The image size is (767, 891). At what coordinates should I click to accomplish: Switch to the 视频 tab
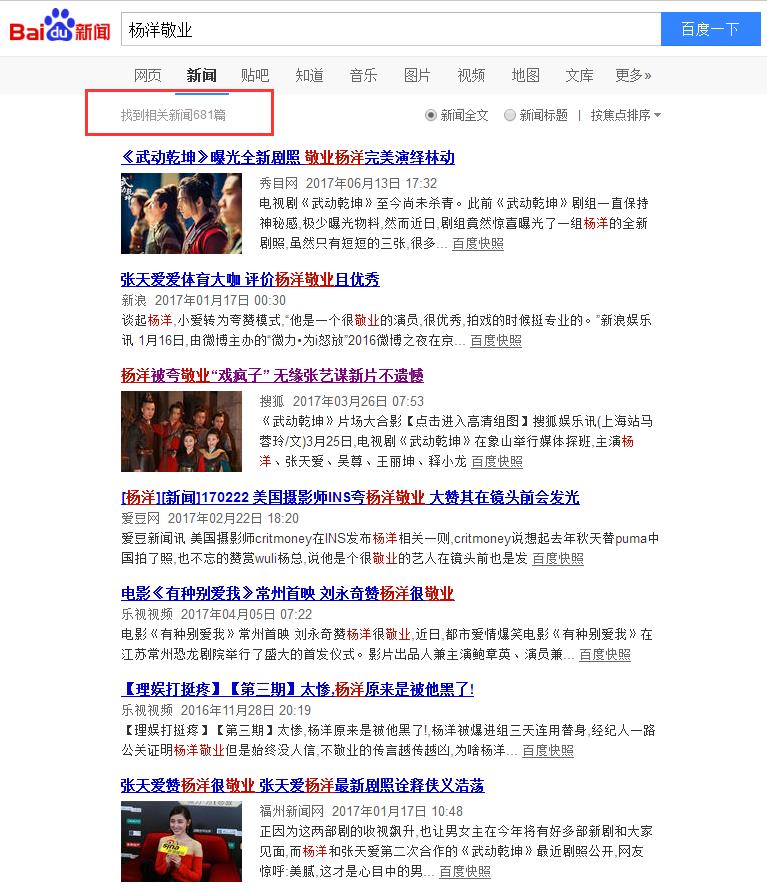(471, 75)
